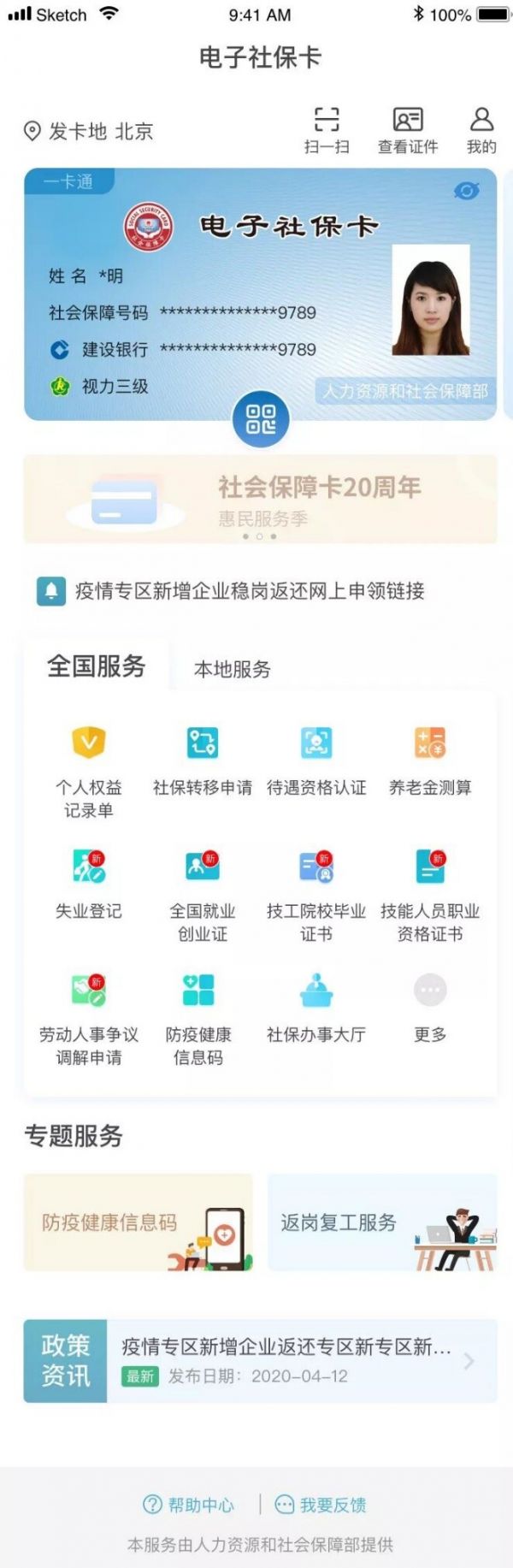
Task: Open the QR code button below the card
Action: (x=261, y=419)
